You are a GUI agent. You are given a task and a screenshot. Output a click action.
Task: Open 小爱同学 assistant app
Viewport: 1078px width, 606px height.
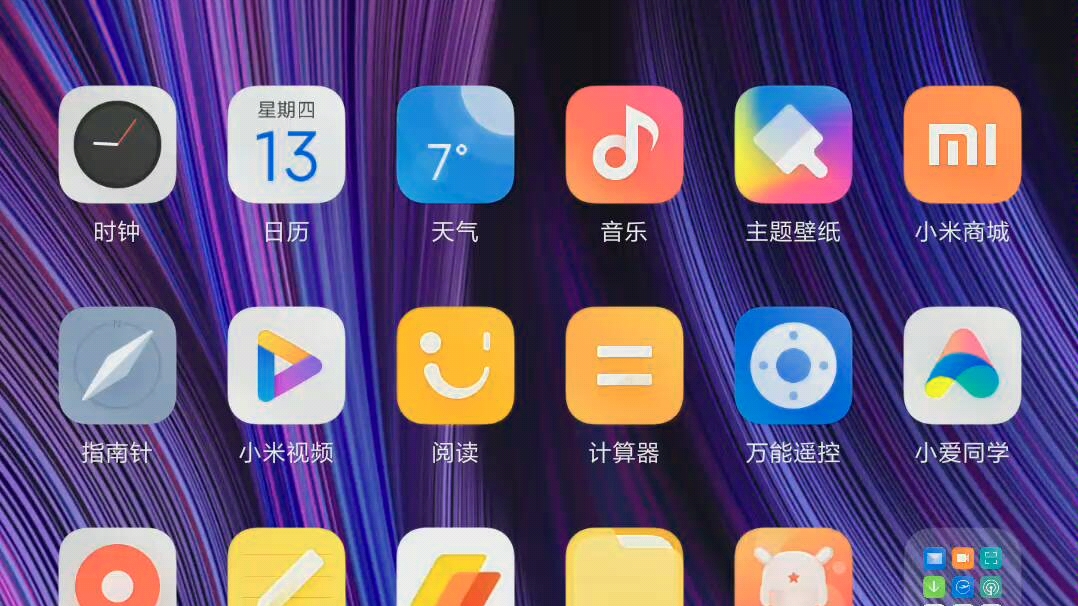pos(962,365)
